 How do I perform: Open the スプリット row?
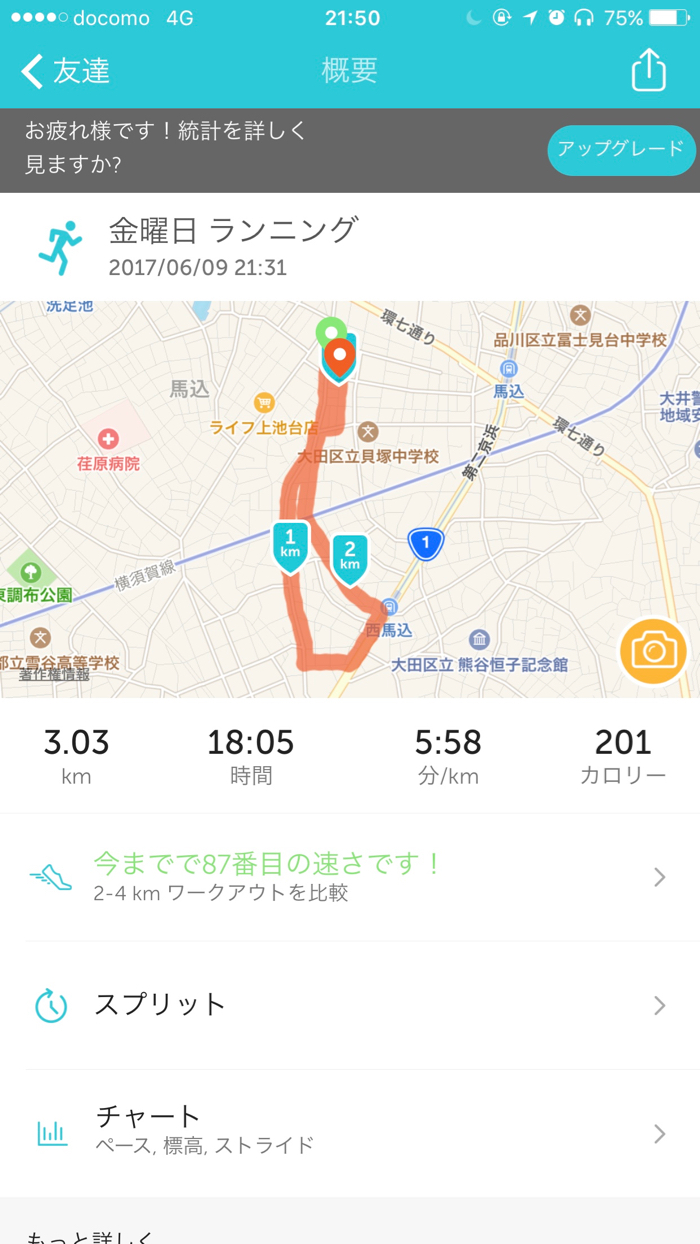(350, 1005)
